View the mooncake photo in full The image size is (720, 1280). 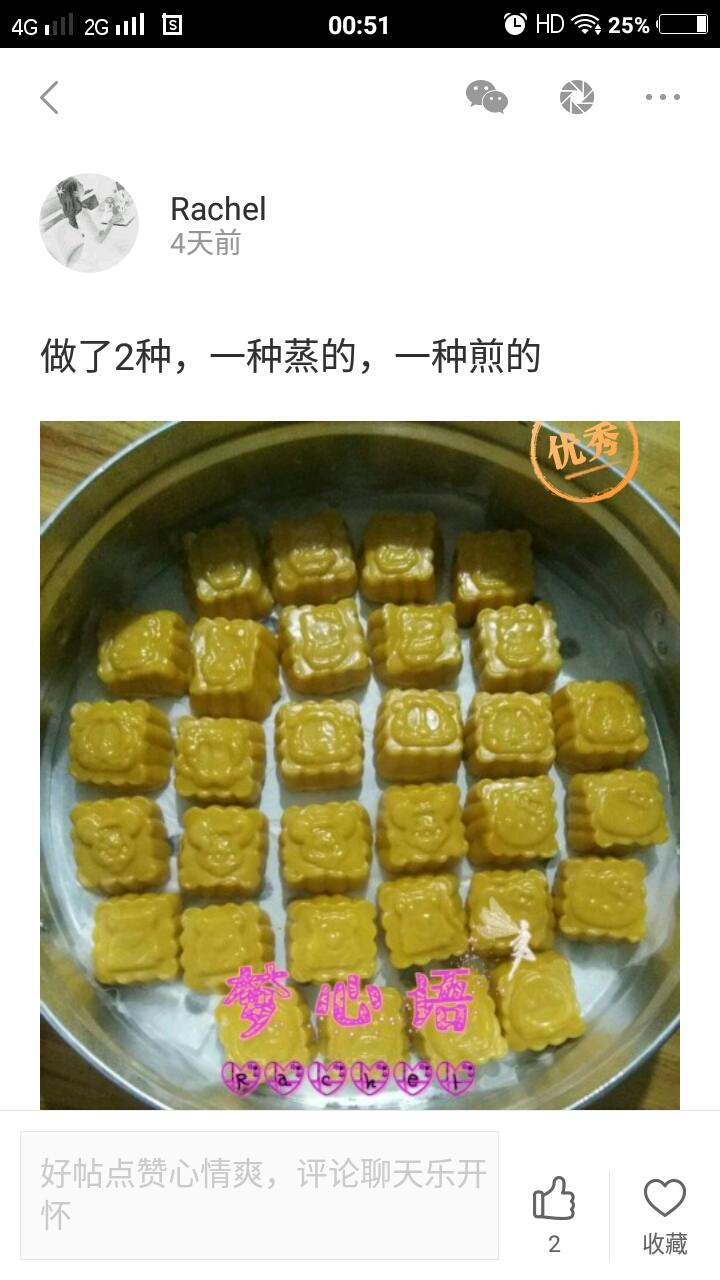click(x=360, y=765)
